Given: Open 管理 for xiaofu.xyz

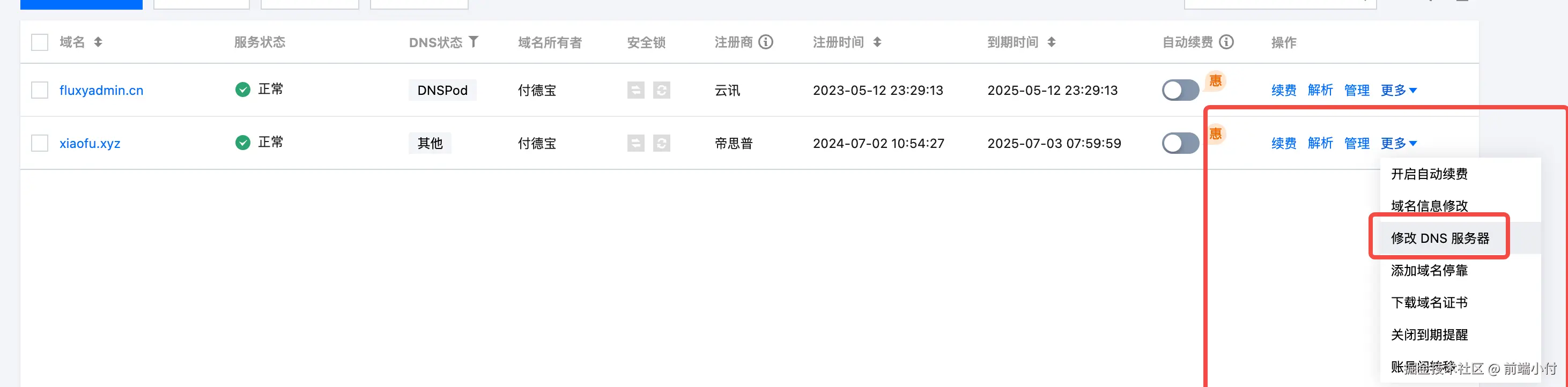Looking at the screenshot, I should pyautogui.click(x=1356, y=143).
